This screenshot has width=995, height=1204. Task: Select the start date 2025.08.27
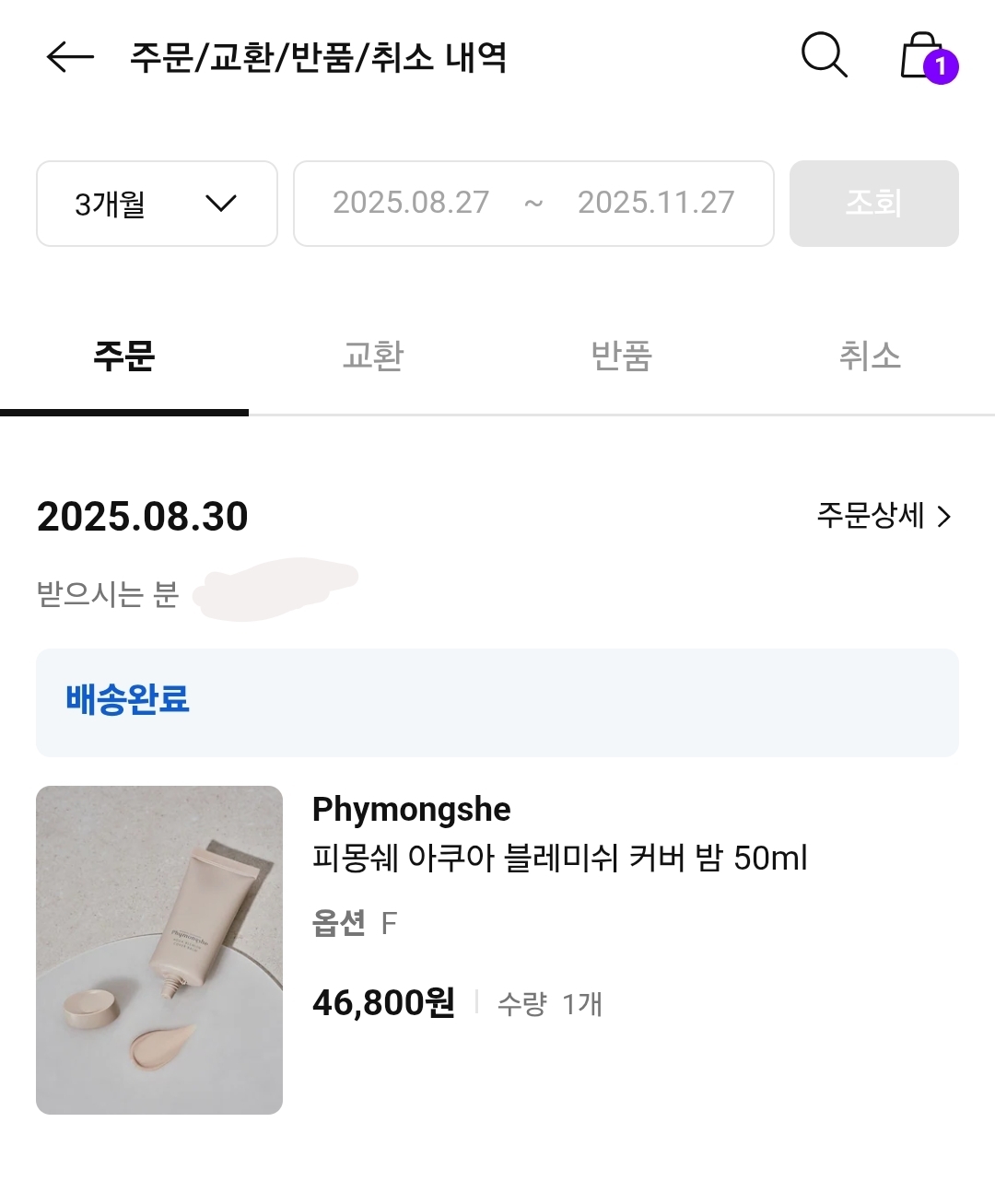411,203
